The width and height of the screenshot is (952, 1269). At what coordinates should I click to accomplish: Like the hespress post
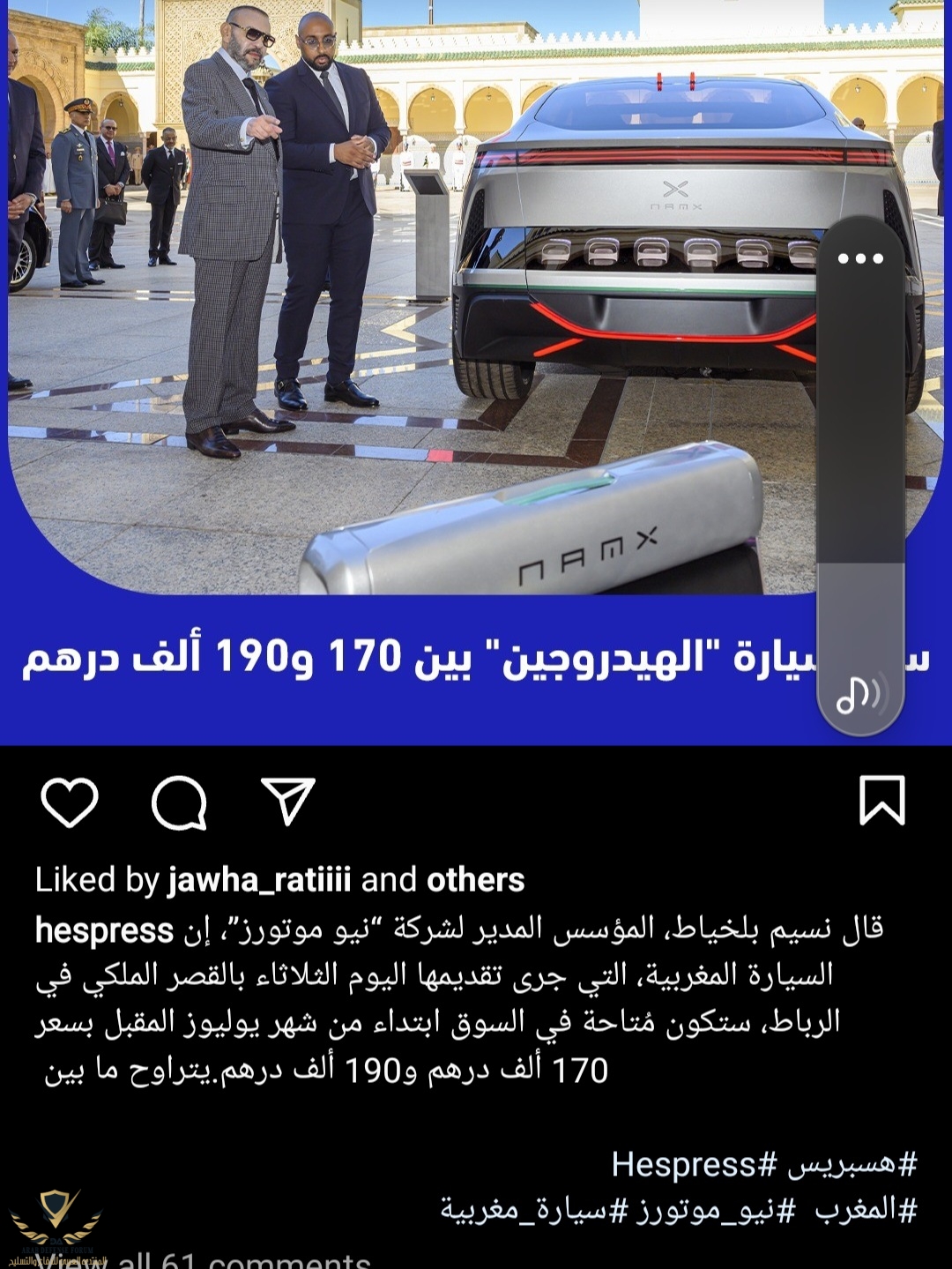pos(69,802)
